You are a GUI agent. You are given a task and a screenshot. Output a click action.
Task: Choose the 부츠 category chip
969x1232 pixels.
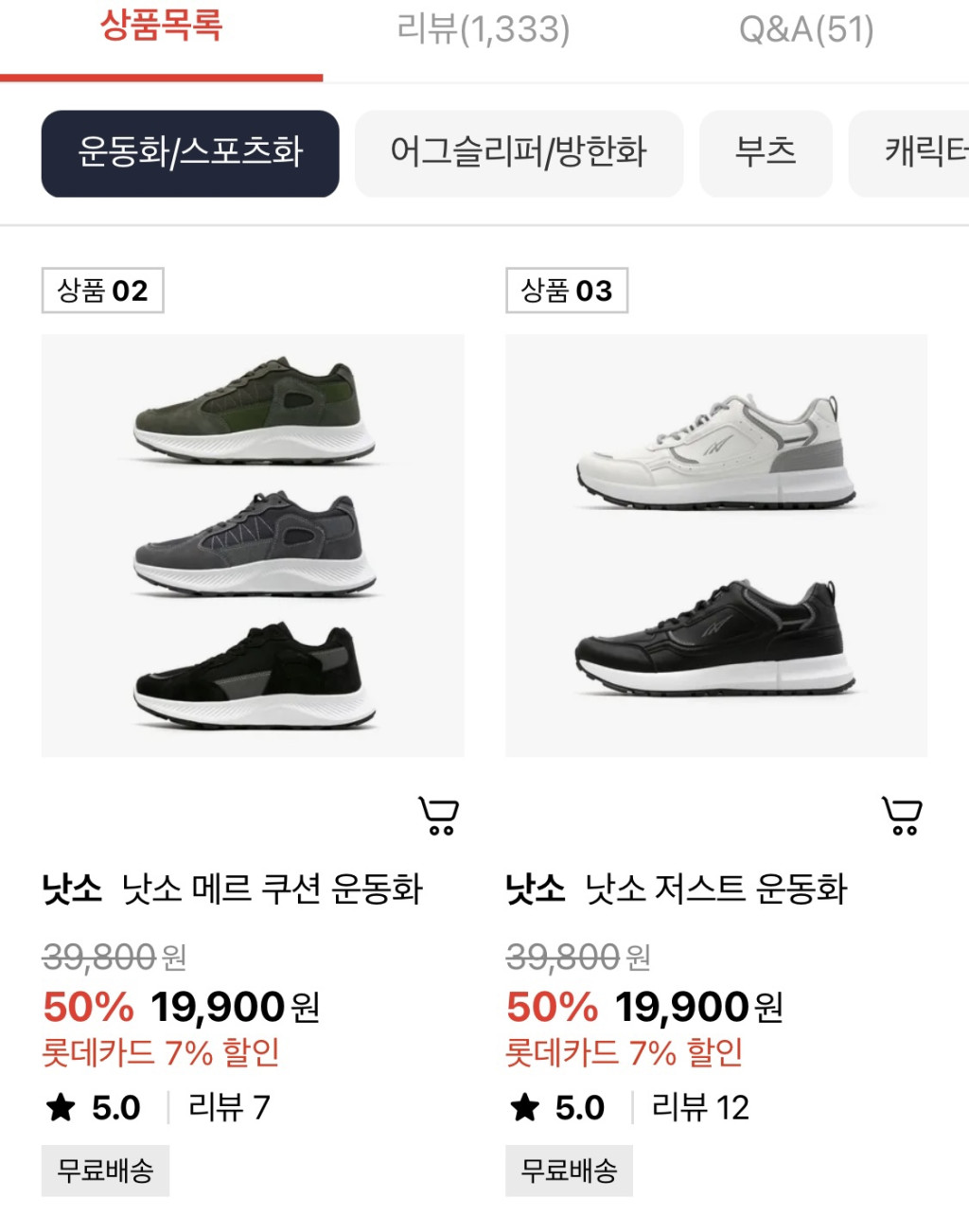766,153
